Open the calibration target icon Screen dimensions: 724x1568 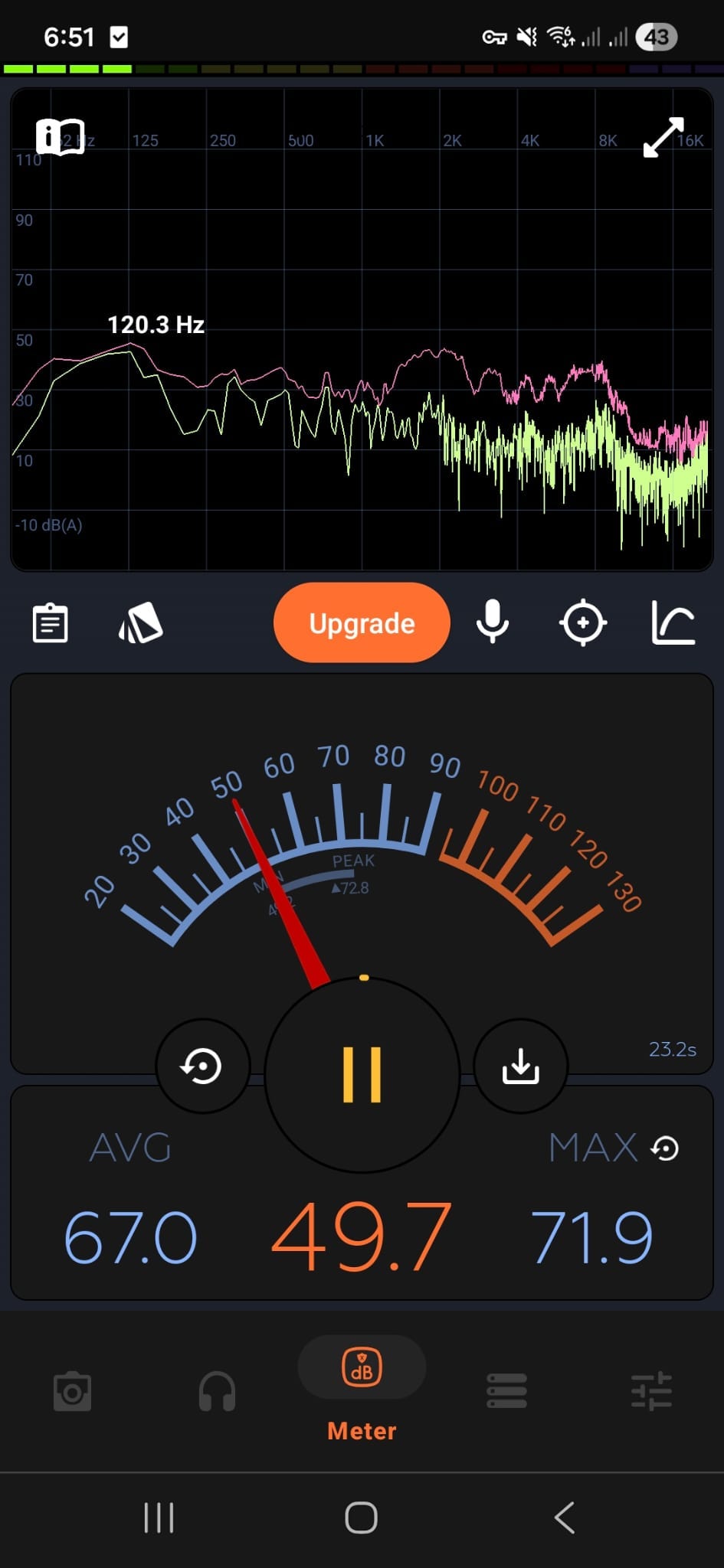coord(583,622)
